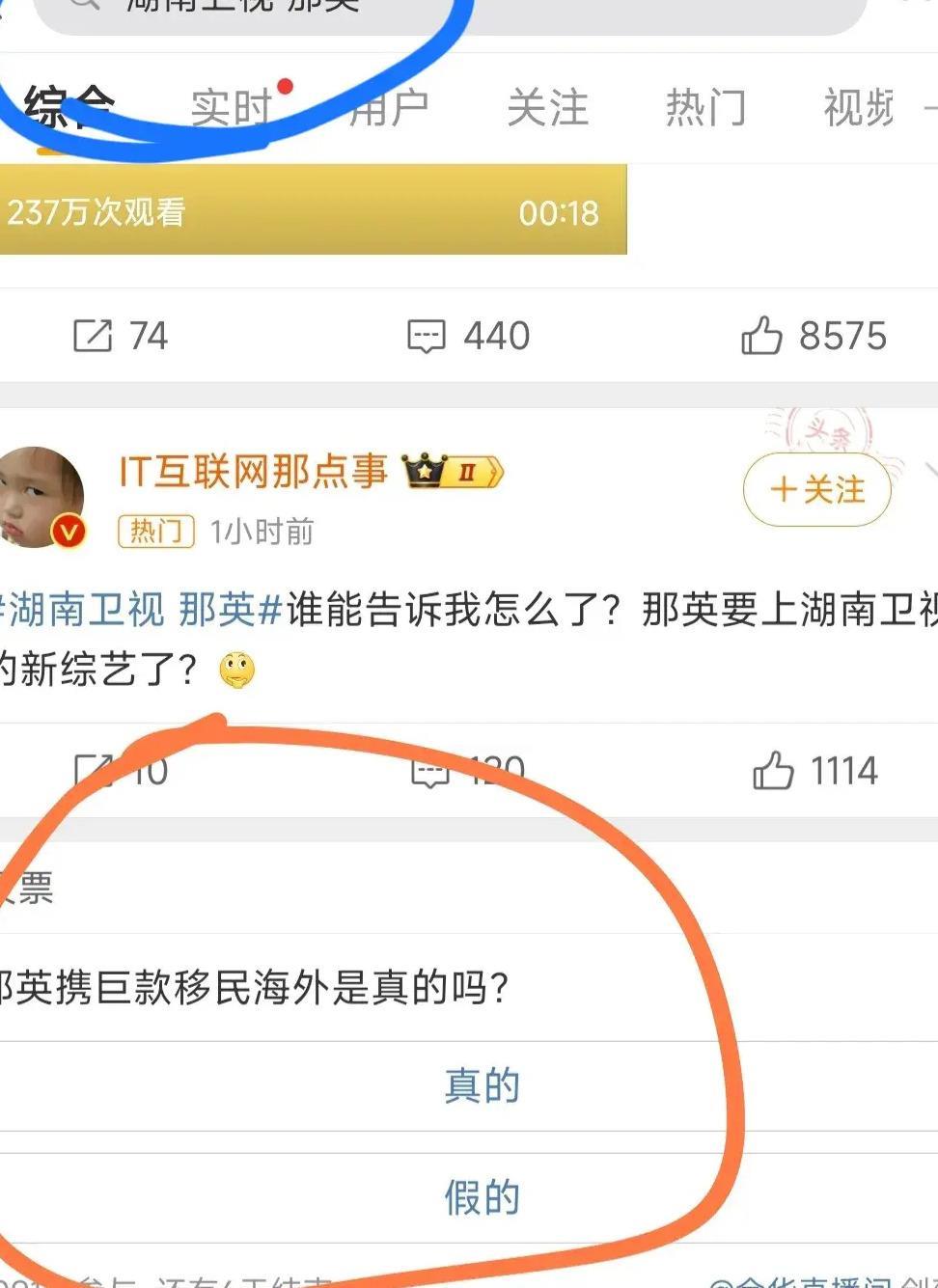This screenshot has width=938, height=1288.
Task: Vote 假的 in the poll
Action: pyautogui.click(x=482, y=1197)
